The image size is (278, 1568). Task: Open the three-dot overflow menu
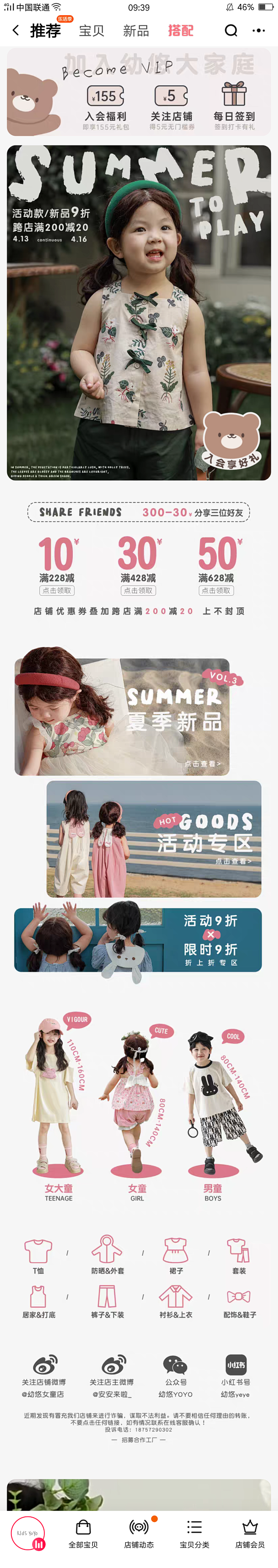pyautogui.click(x=259, y=30)
